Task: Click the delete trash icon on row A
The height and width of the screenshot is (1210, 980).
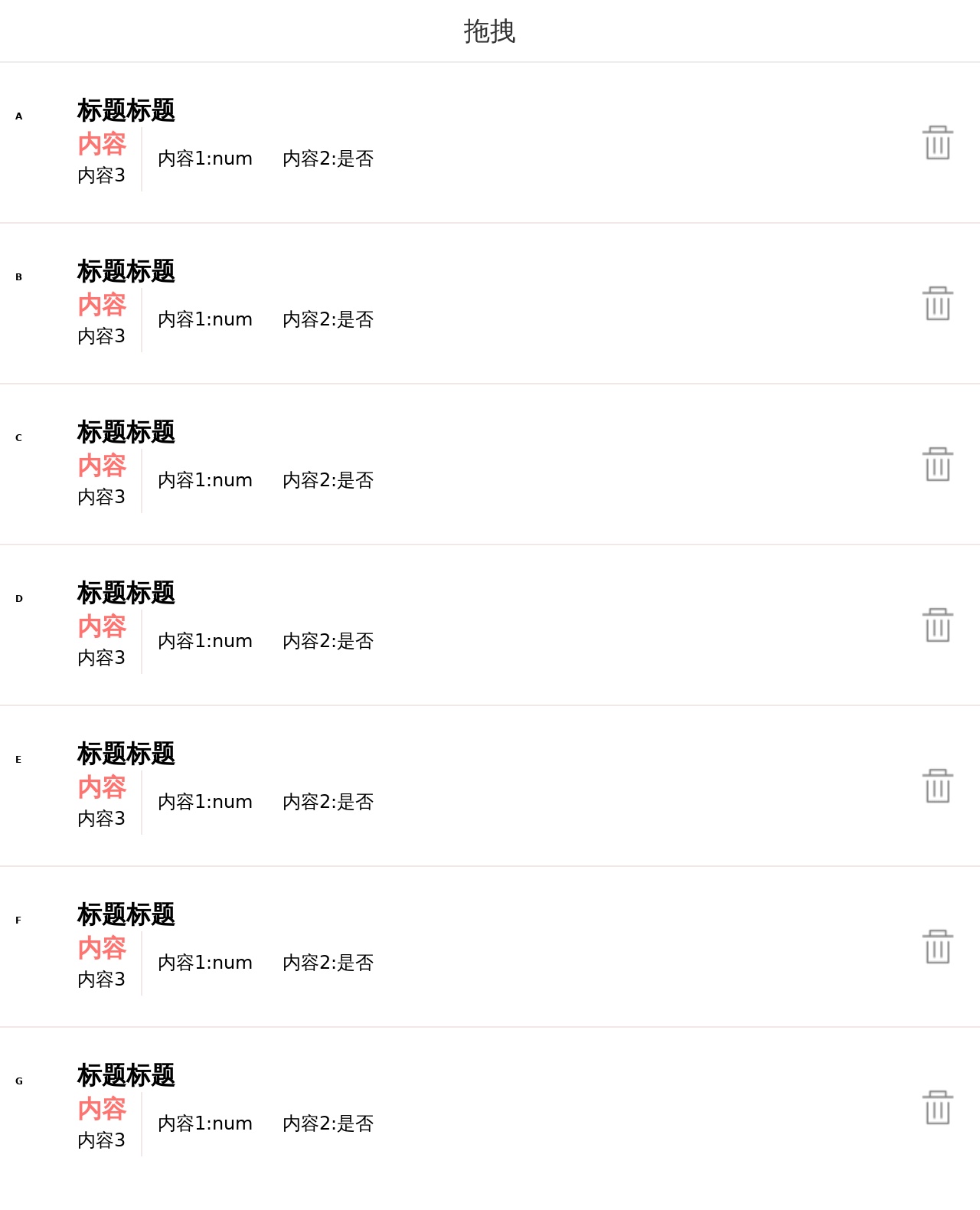Action: (938, 142)
